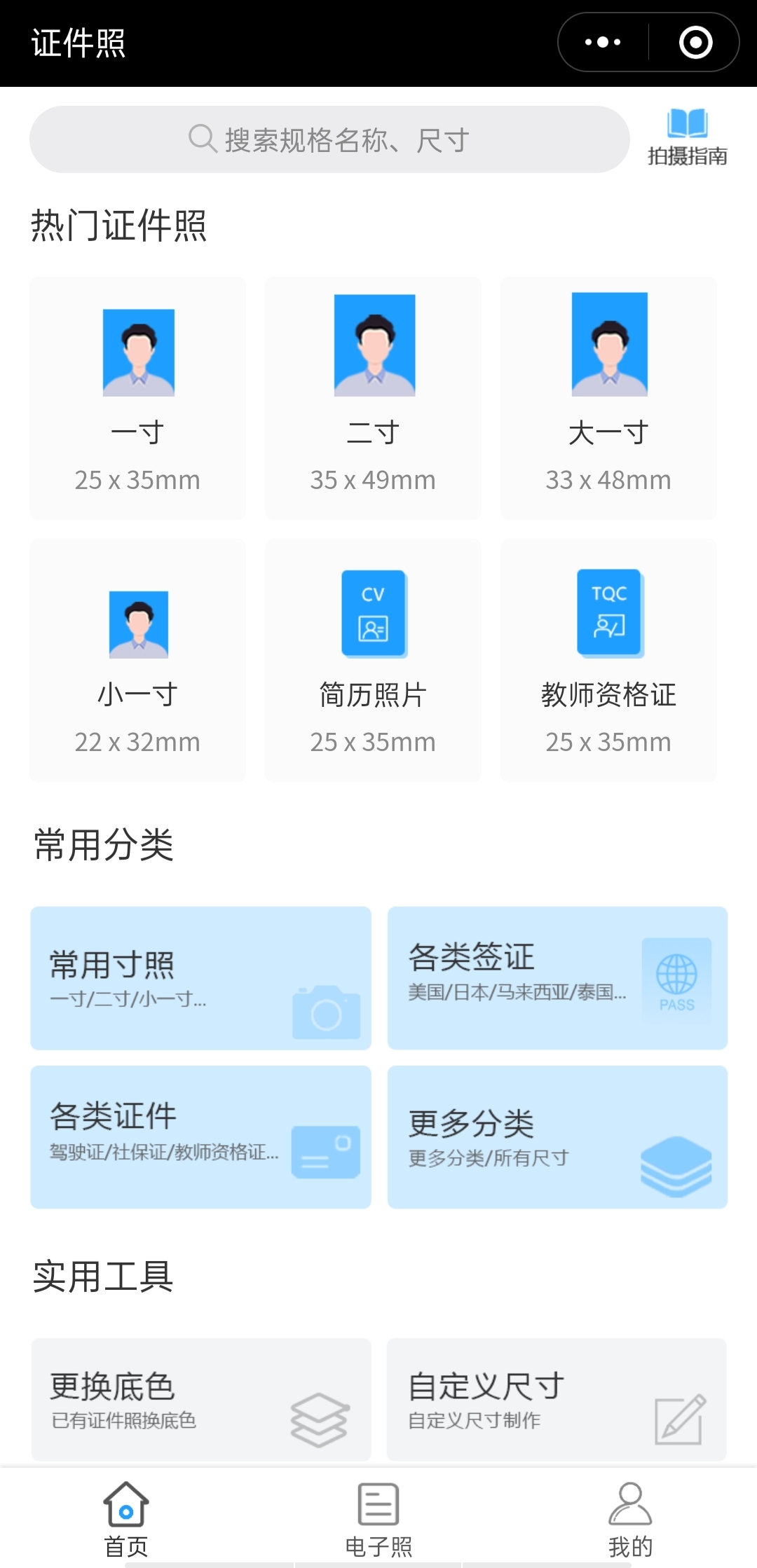Tap the 搜索规格名称、尺寸 search box
This screenshot has height=1568, width=757.
click(329, 139)
